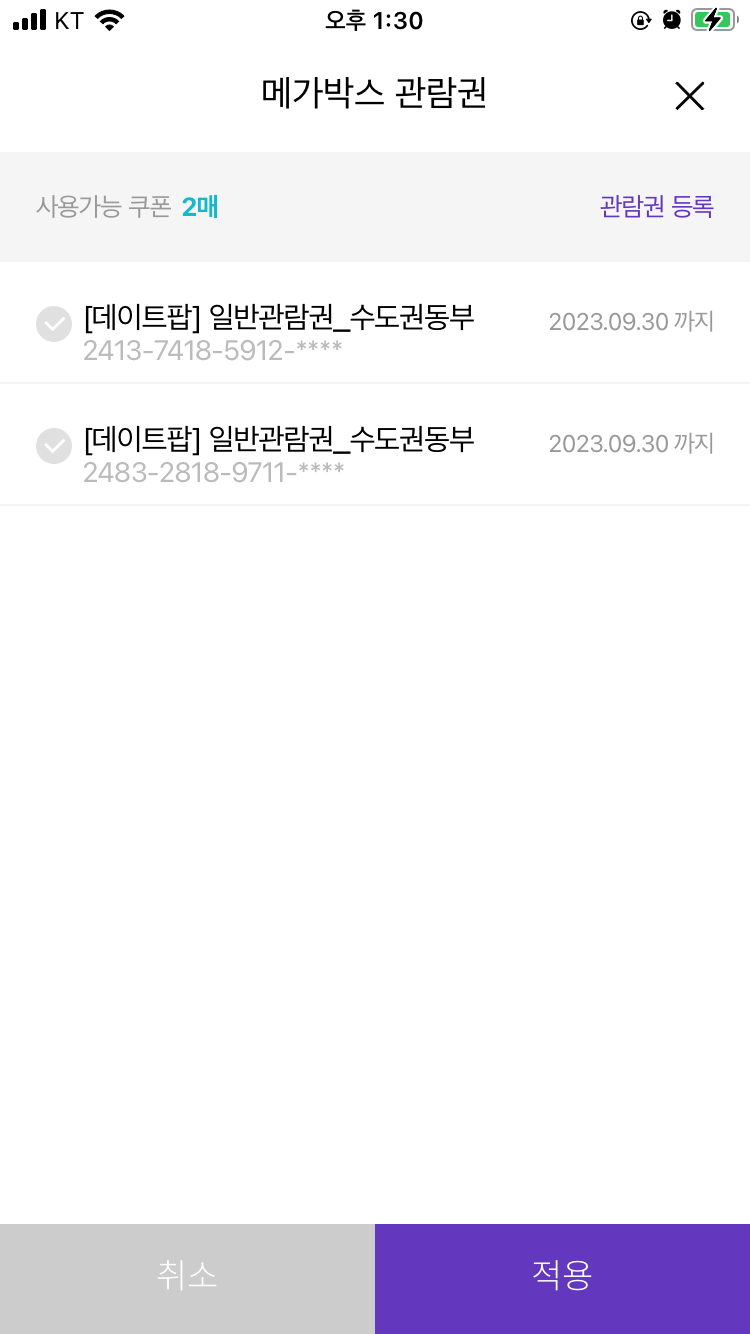Tap the orientation lock status icon

(640, 19)
